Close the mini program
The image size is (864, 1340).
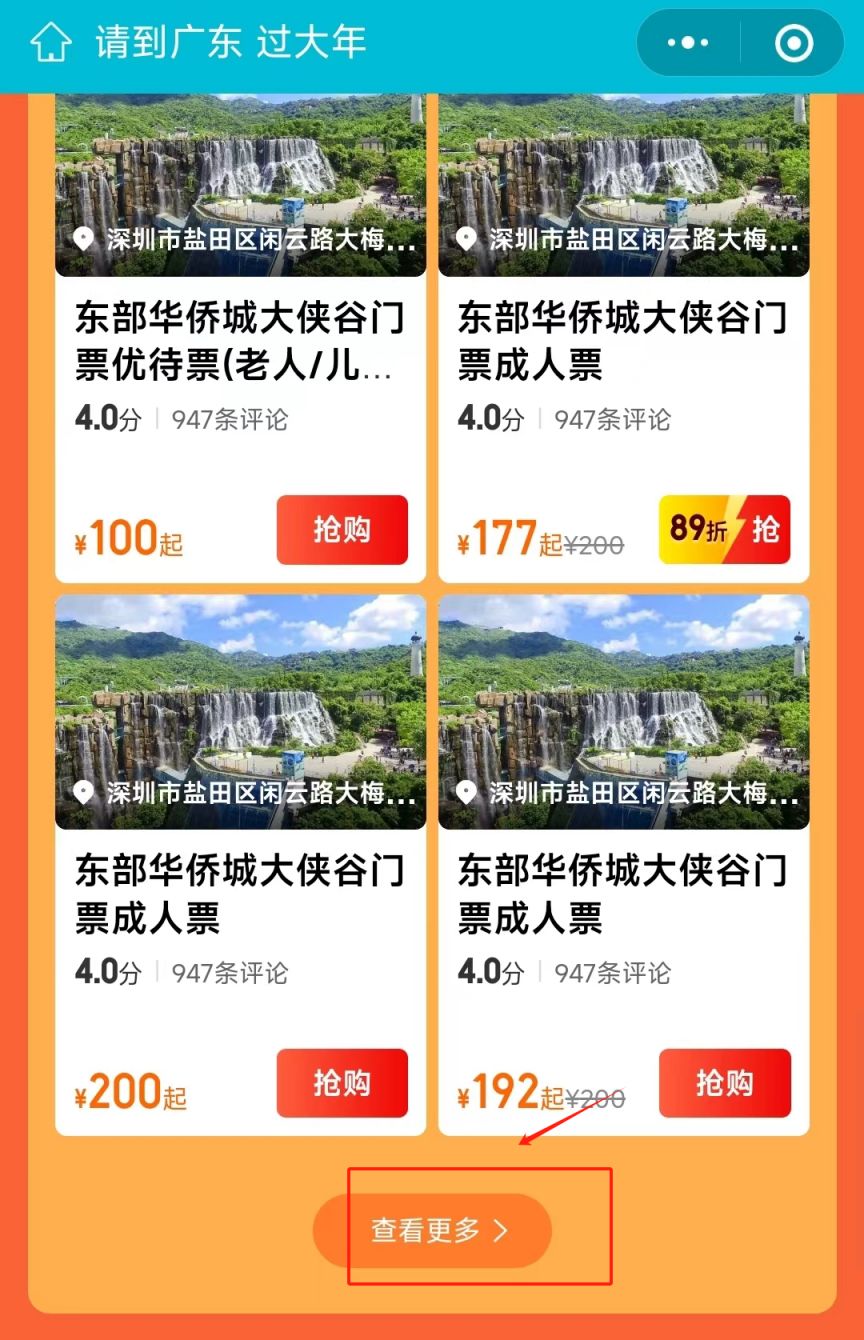(x=795, y=43)
